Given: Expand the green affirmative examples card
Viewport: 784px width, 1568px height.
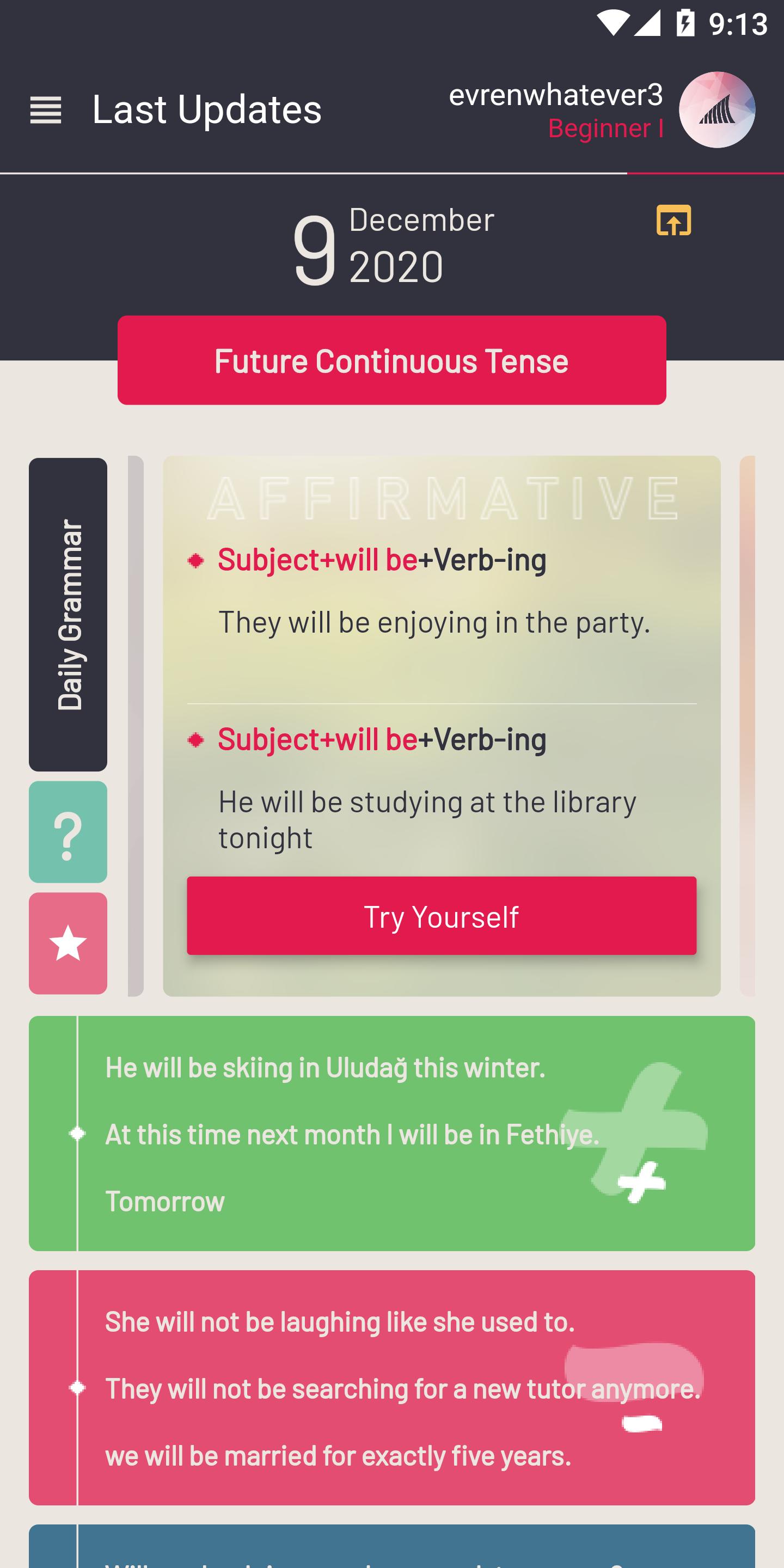Looking at the screenshot, I should coord(392,1134).
